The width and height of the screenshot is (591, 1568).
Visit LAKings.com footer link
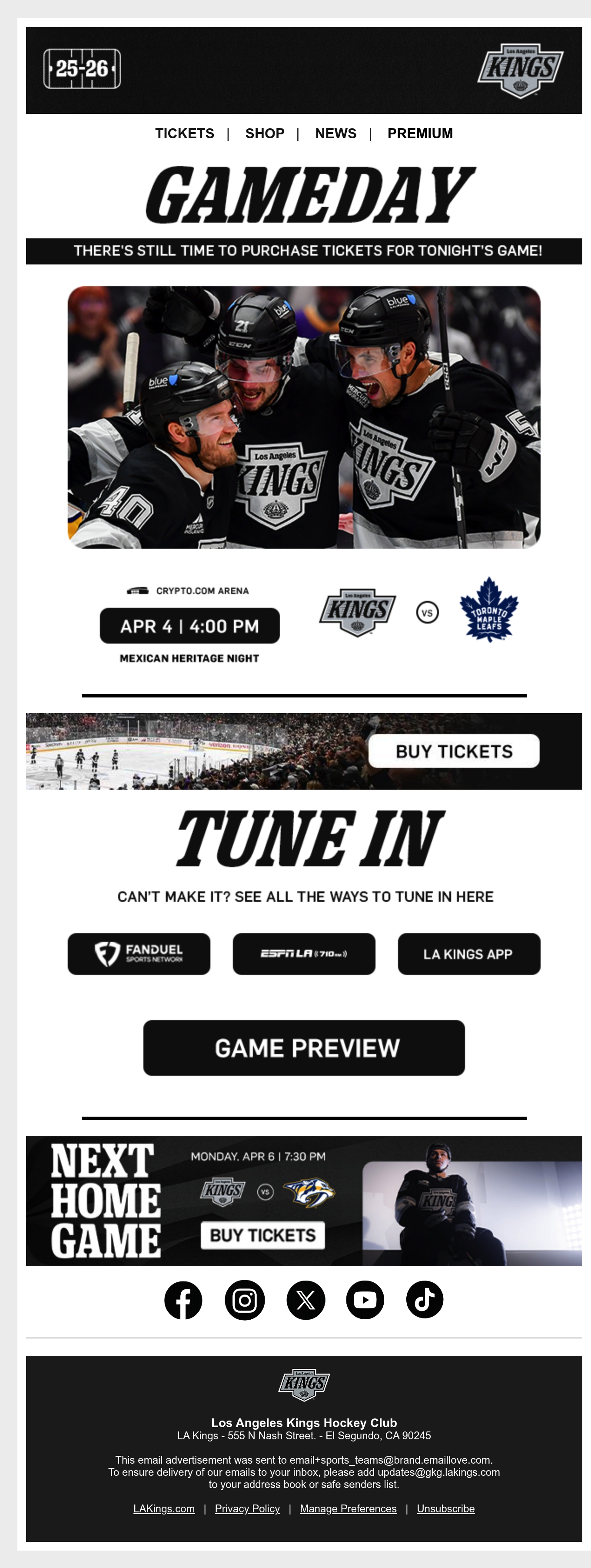click(164, 1509)
